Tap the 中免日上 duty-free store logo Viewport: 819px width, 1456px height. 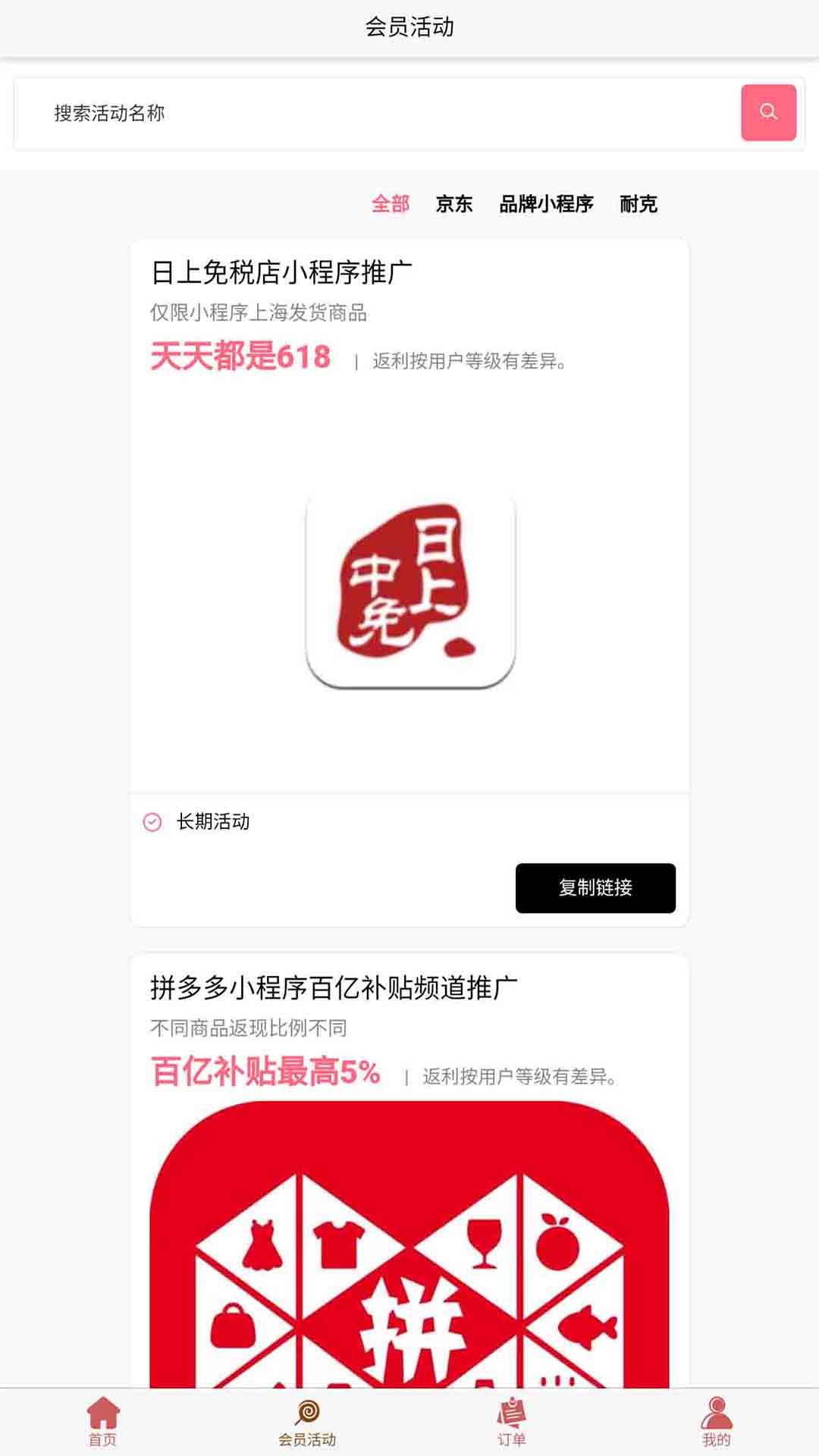coord(409,591)
